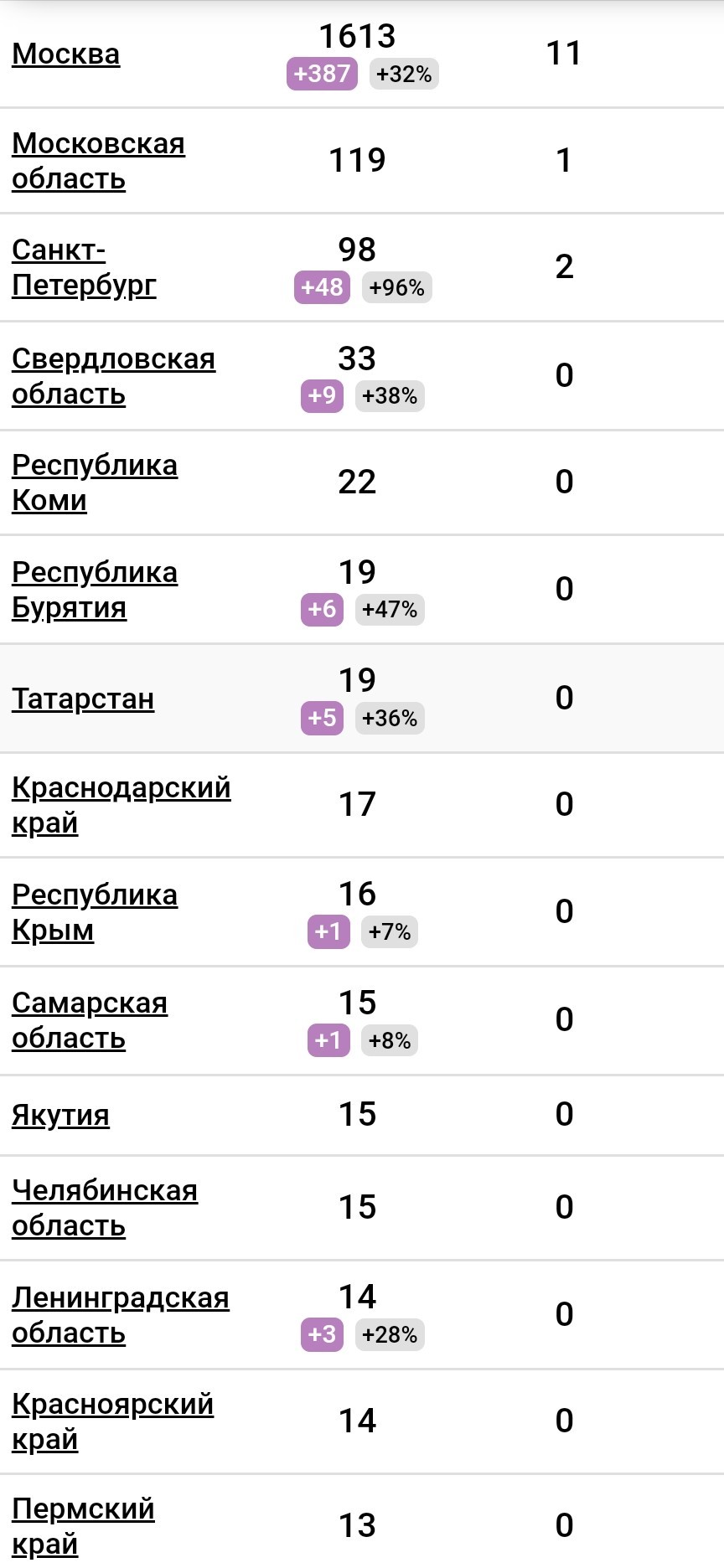Tap the Татарстан link
Image resolution: width=724 pixels, height=1568 pixels.
pyautogui.click(x=83, y=699)
